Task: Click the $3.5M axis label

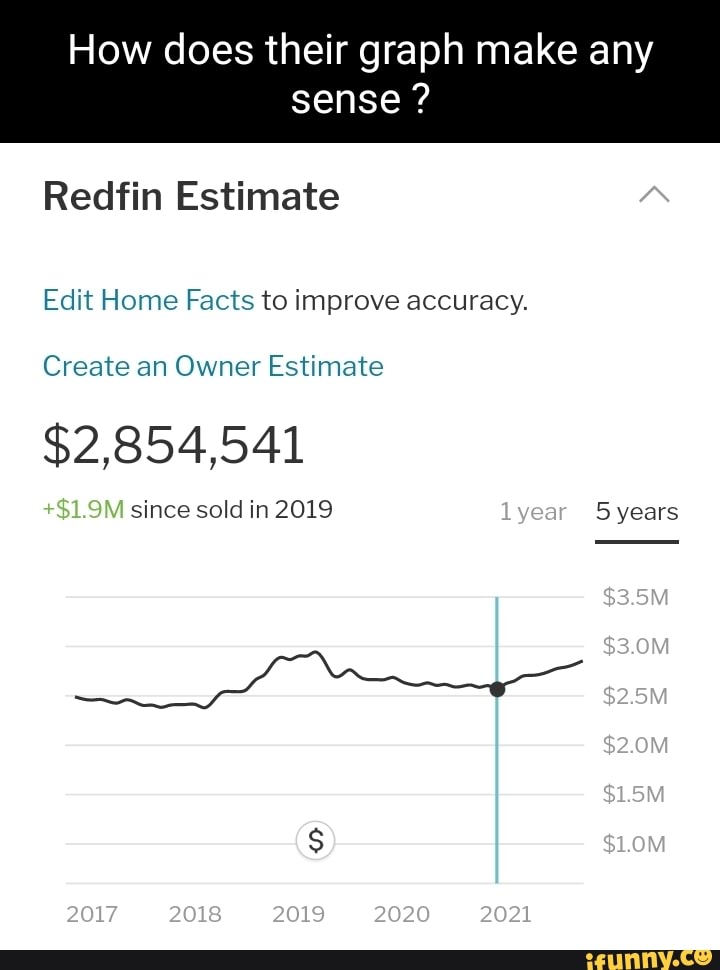Action: click(636, 596)
